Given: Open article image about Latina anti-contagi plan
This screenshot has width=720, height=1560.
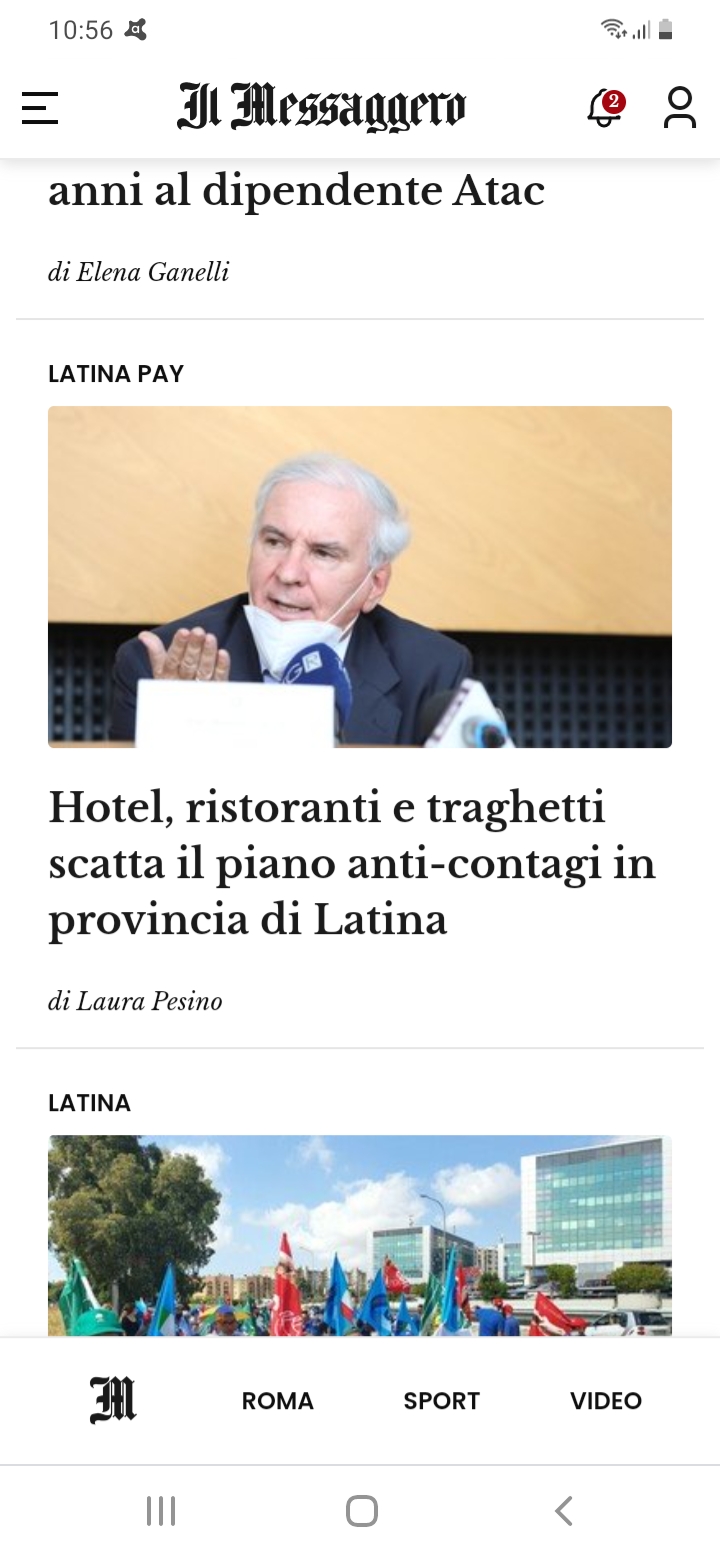Looking at the screenshot, I should point(360,577).
